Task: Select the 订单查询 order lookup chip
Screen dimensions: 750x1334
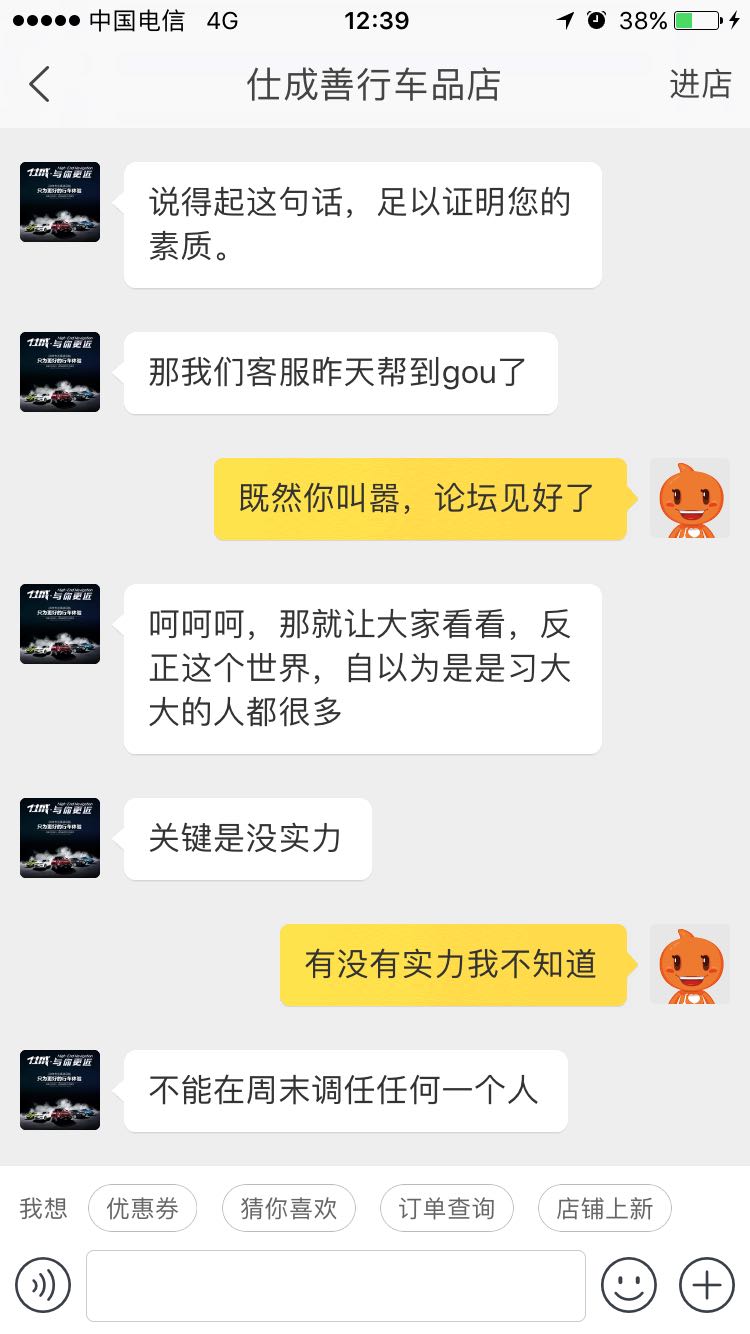Action: click(x=446, y=1209)
